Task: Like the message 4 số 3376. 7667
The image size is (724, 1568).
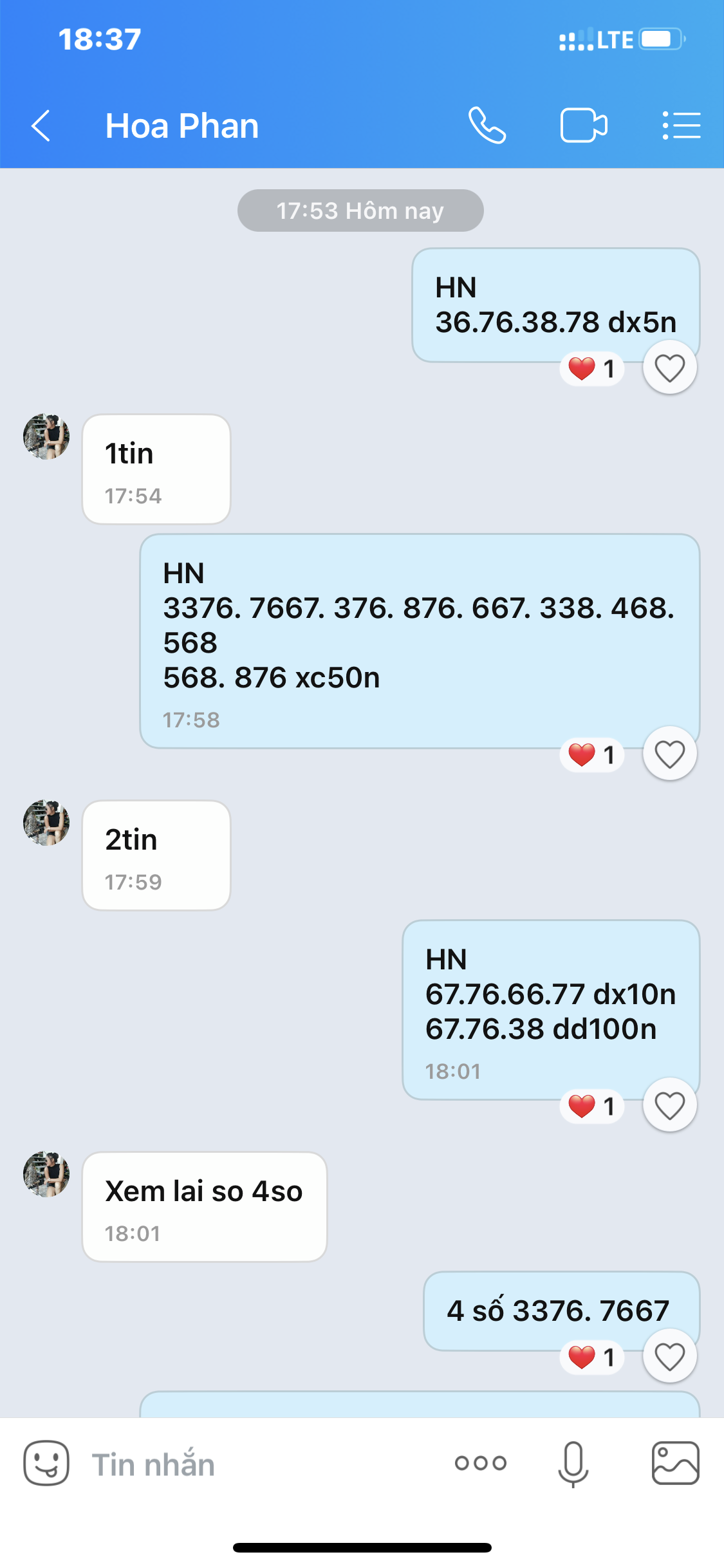Action: (670, 1357)
